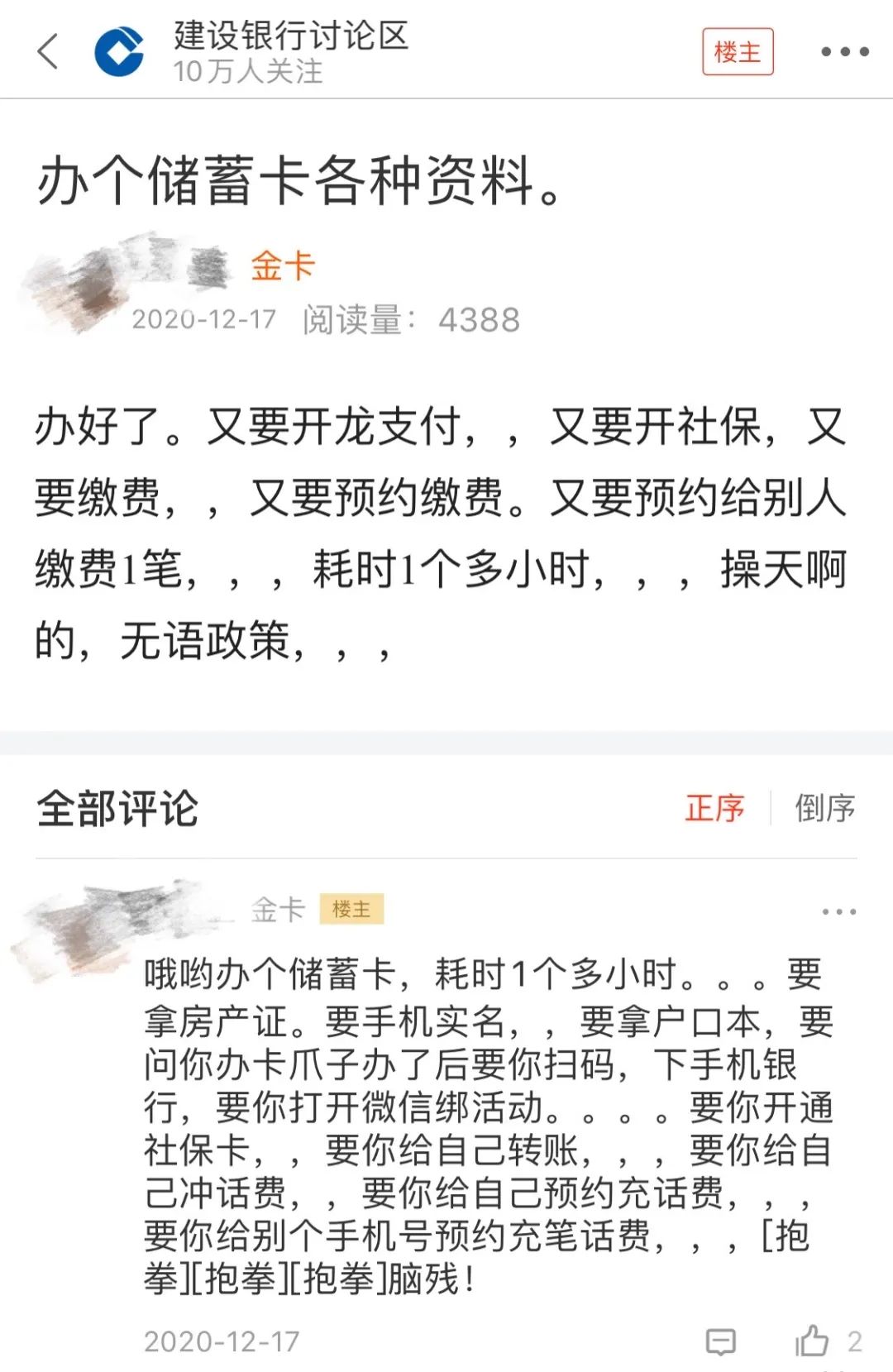Go back with the top-left arrow
Image resolution: width=893 pixels, height=1372 pixels.
(x=48, y=51)
